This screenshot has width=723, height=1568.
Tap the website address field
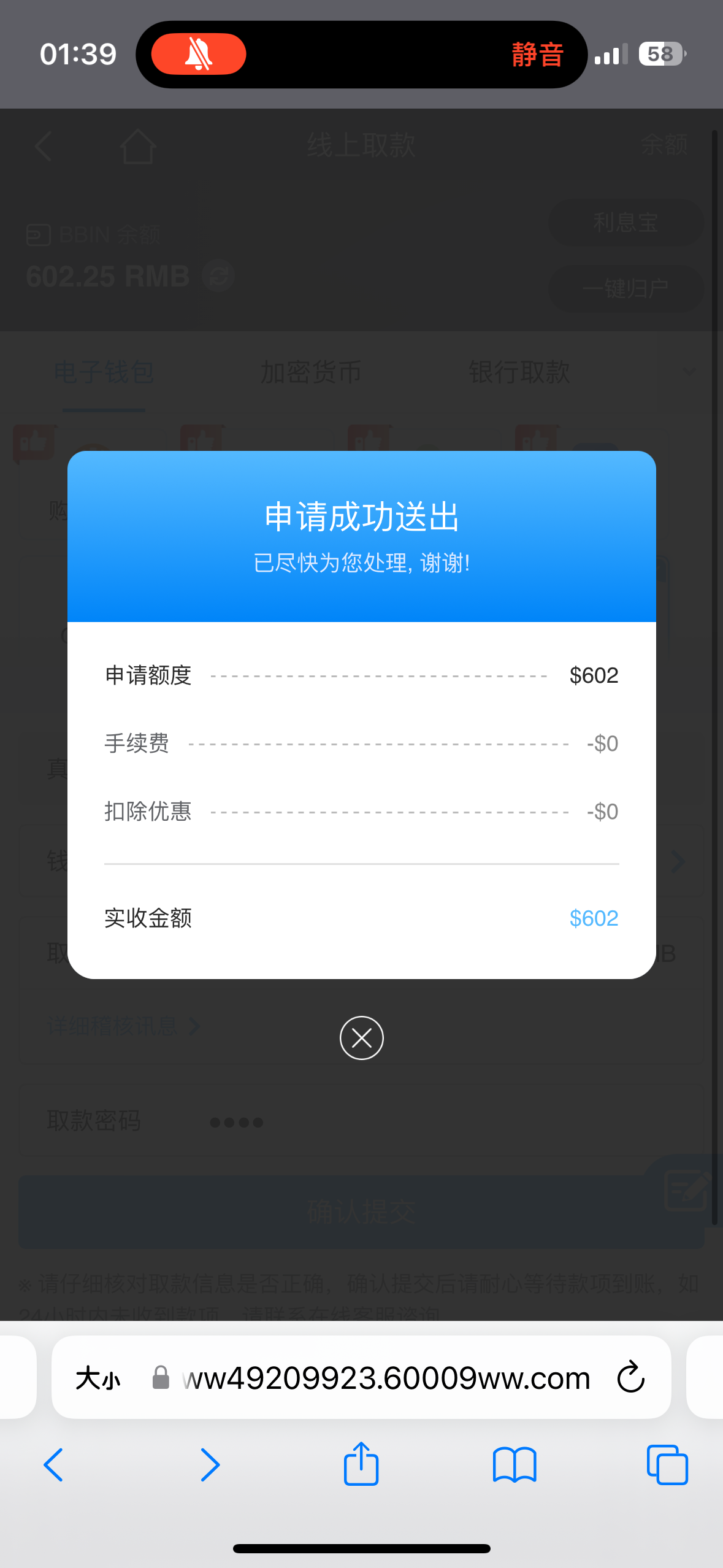386,1378
